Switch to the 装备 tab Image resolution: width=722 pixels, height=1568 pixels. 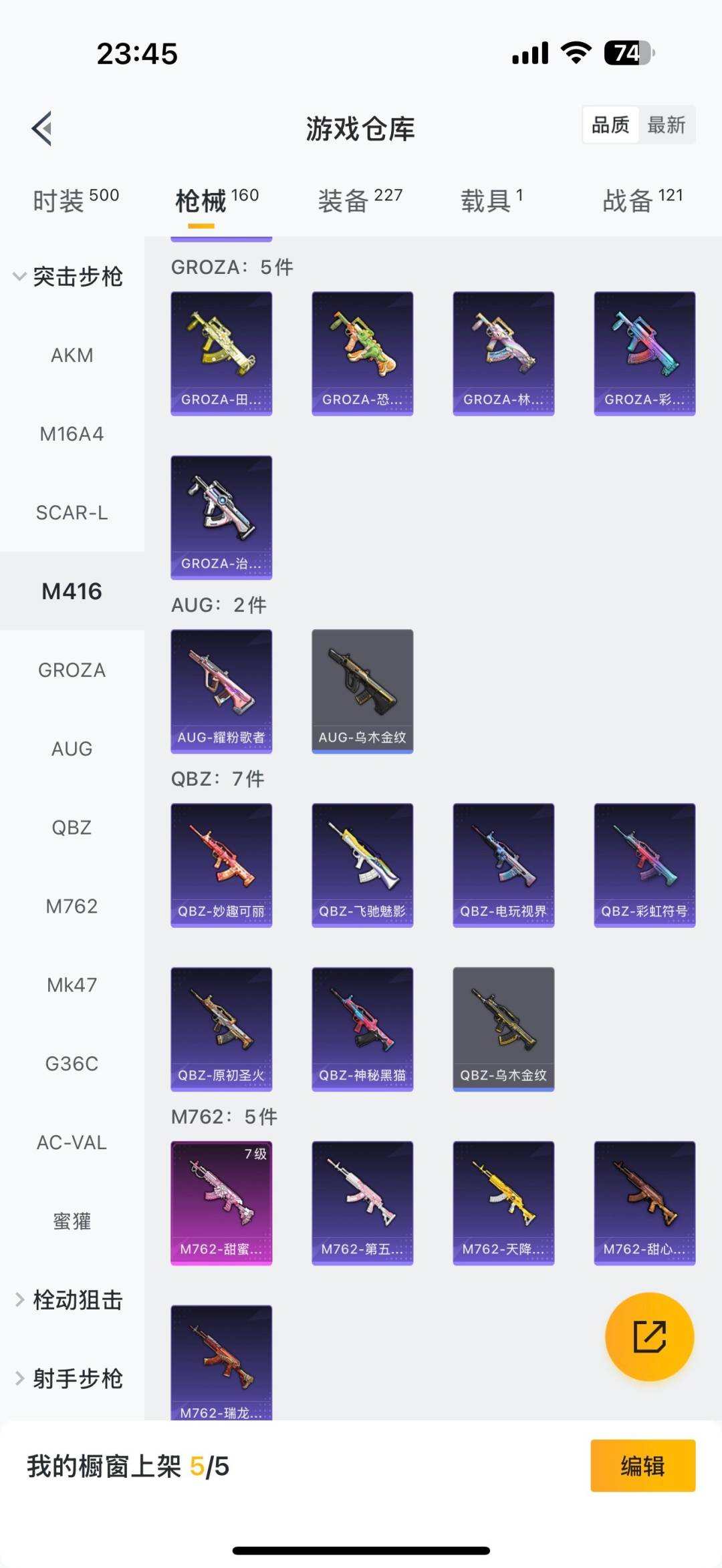point(360,200)
